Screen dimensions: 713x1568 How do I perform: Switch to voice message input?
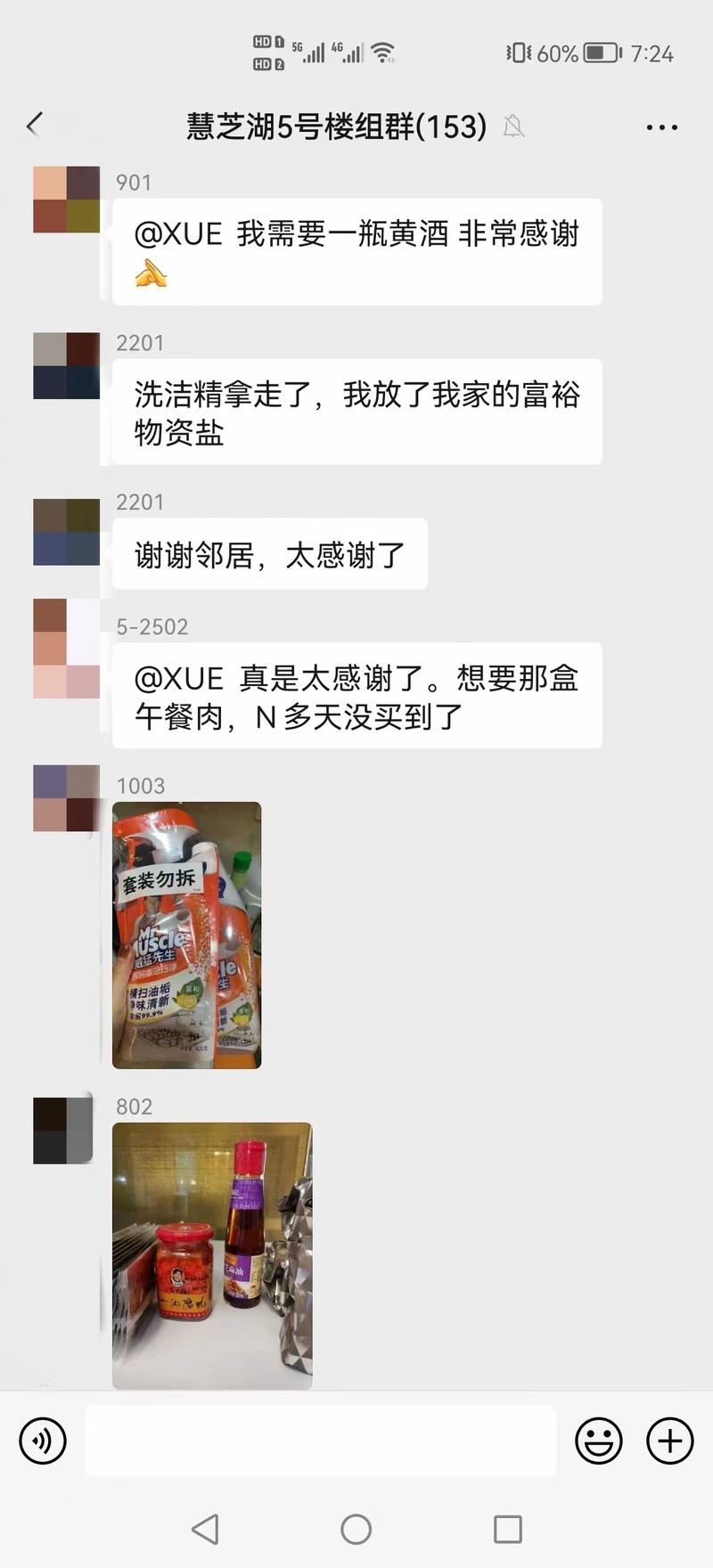(43, 1441)
